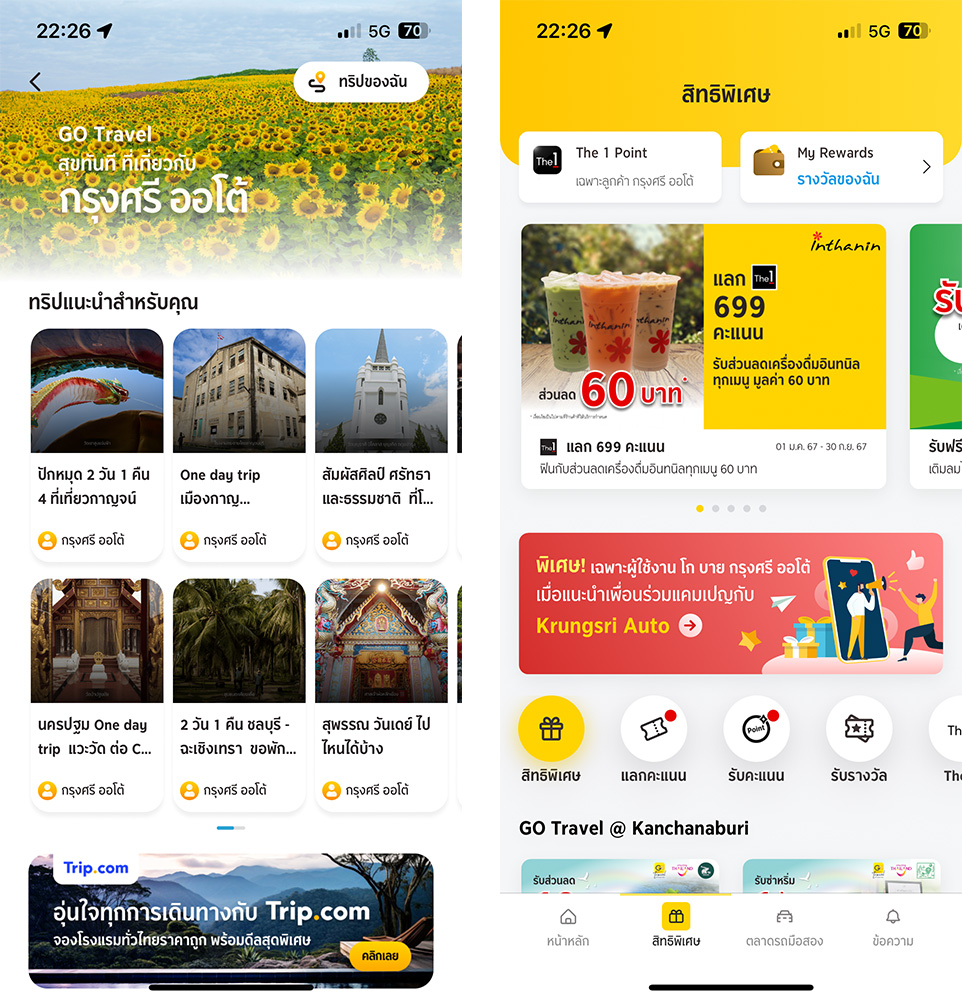Switch to ตลาดรถมือสอง tab

pos(785,927)
